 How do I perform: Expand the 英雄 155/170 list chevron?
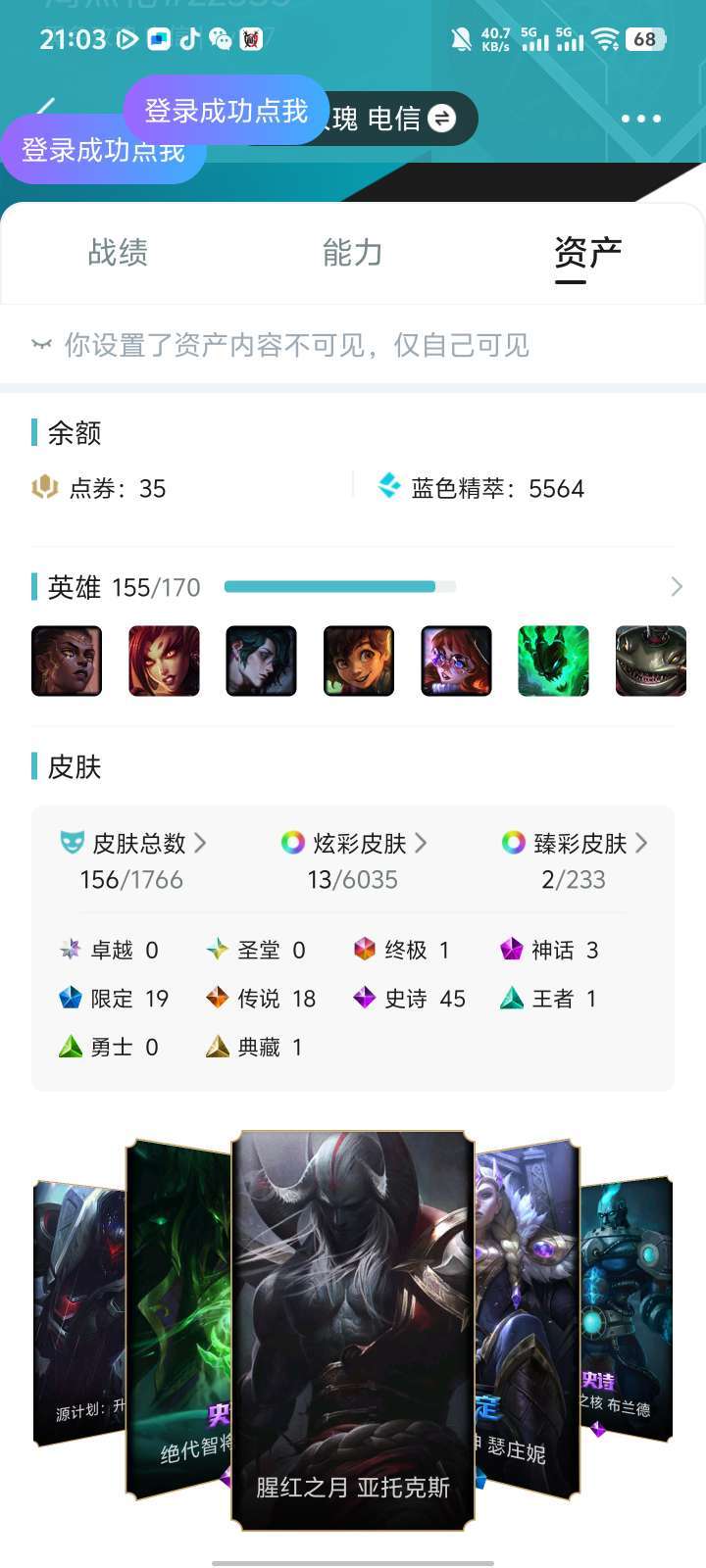pyautogui.click(x=677, y=587)
